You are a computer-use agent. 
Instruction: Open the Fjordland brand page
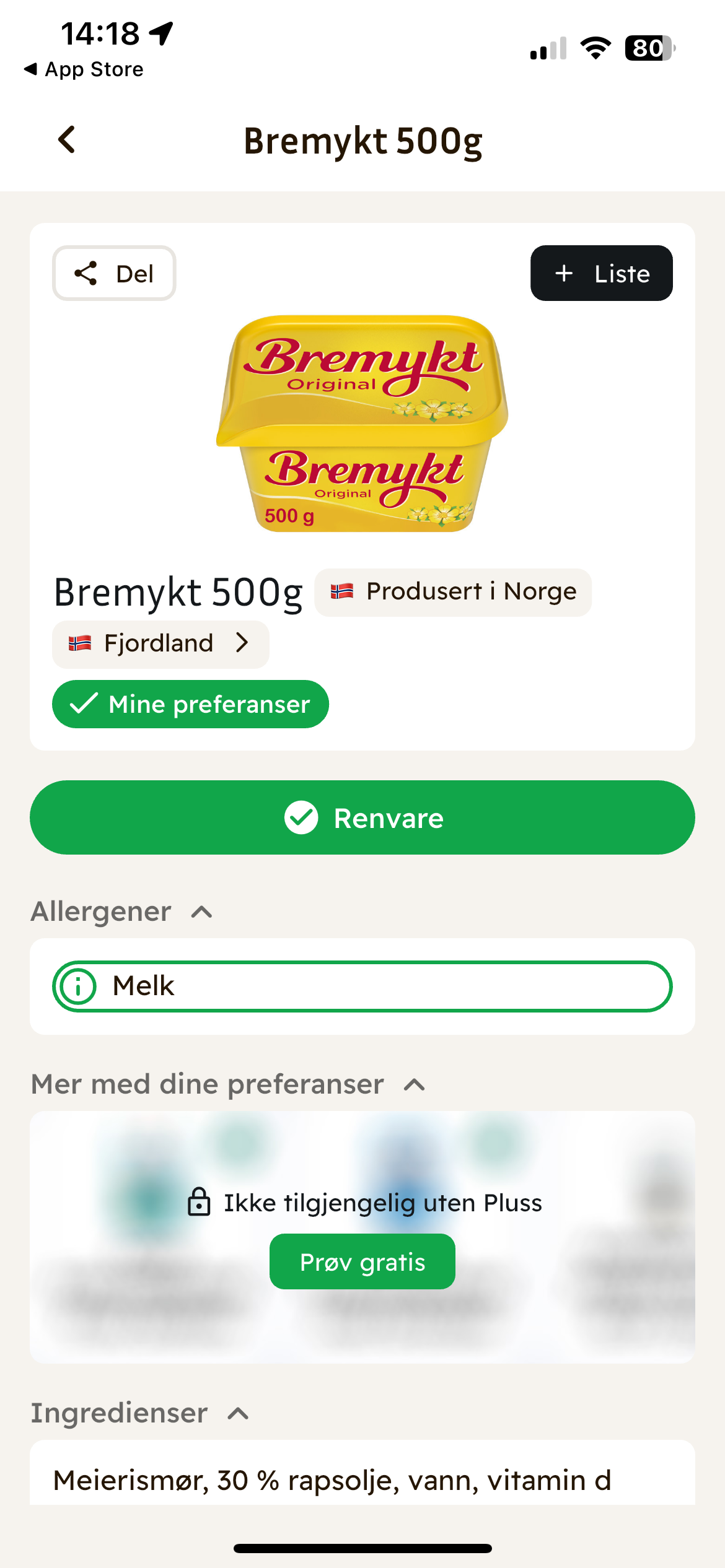point(160,644)
